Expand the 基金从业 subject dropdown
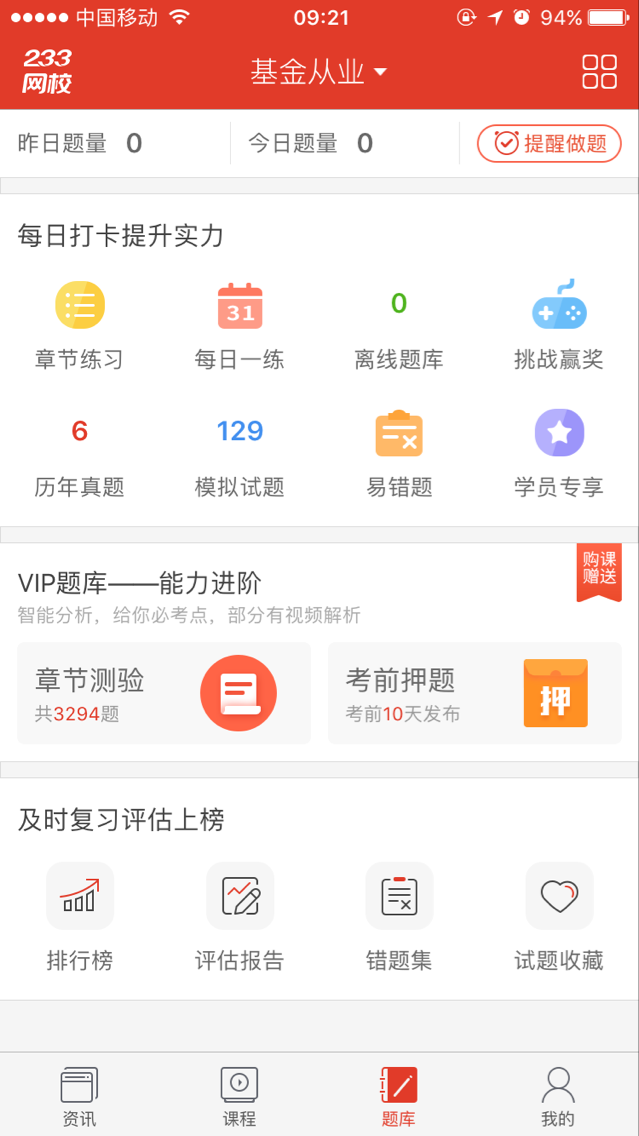 point(319,72)
